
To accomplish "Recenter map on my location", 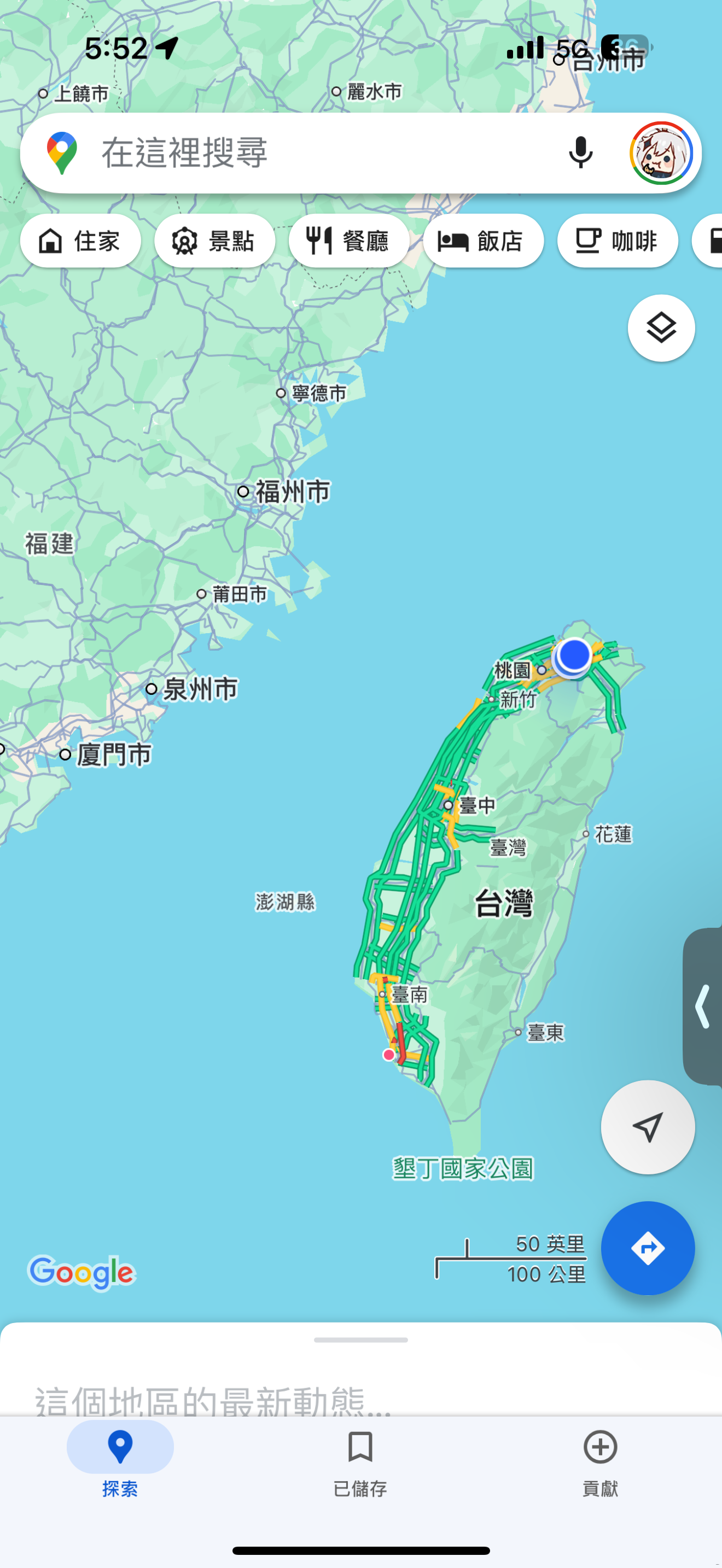I will pyautogui.click(x=647, y=1127).
